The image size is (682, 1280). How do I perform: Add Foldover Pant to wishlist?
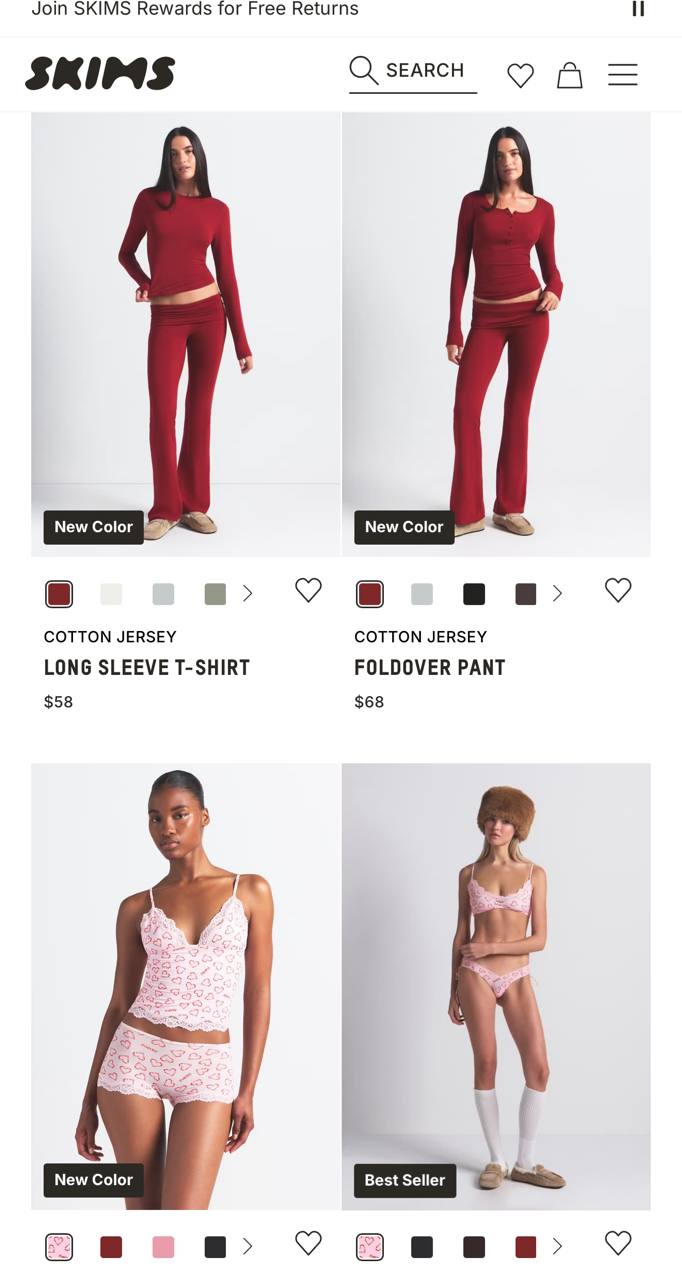tap(618, 591)
